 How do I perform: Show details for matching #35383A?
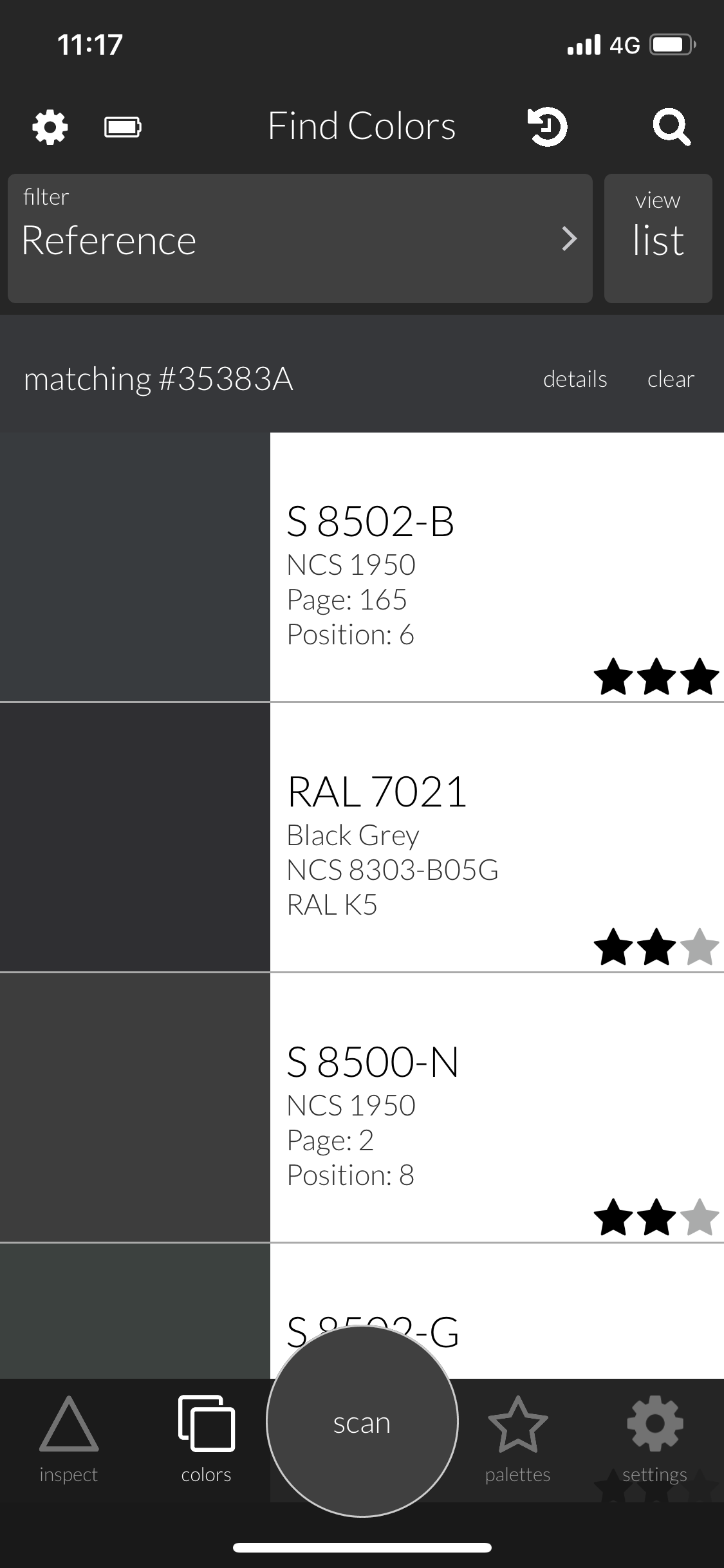(575, 379)
